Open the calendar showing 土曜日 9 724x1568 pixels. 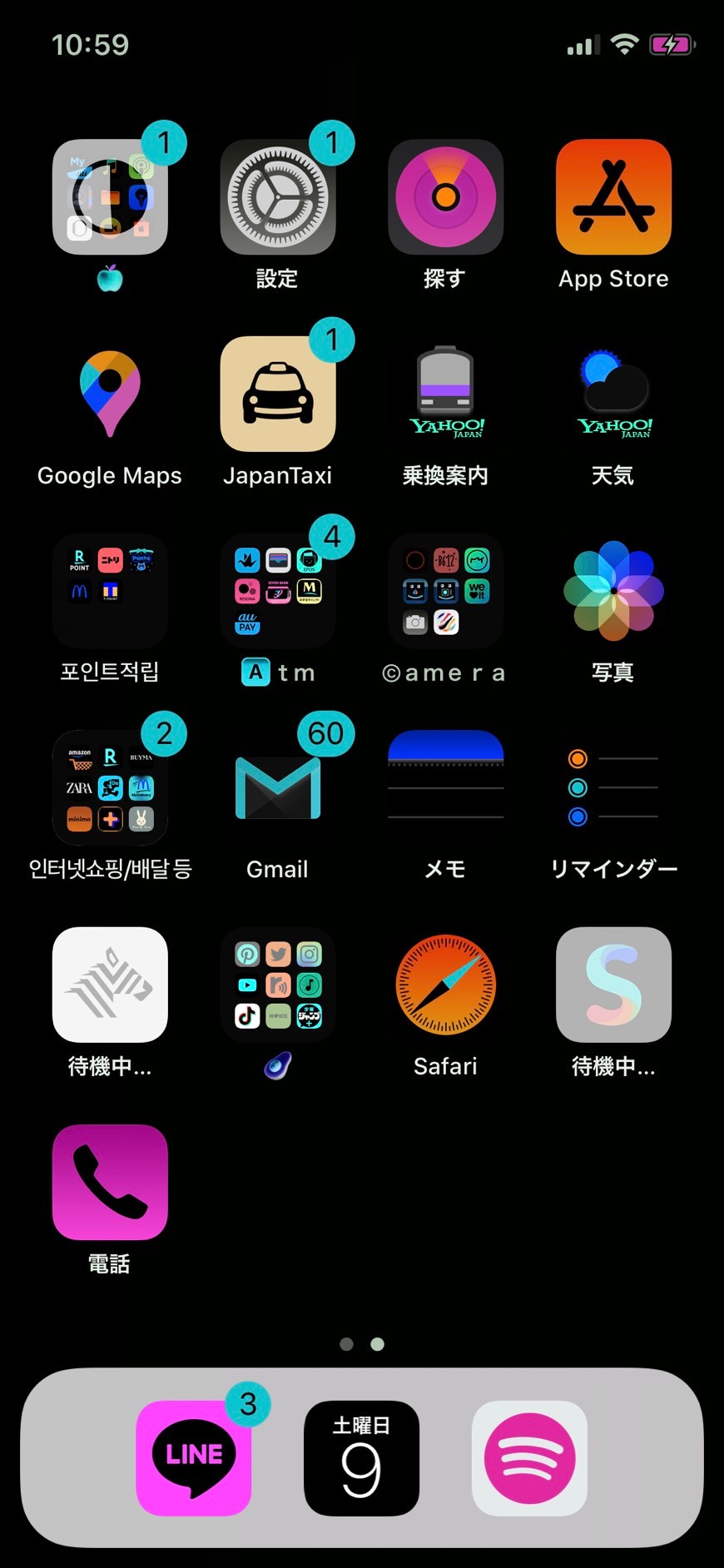coord(361,1457)
